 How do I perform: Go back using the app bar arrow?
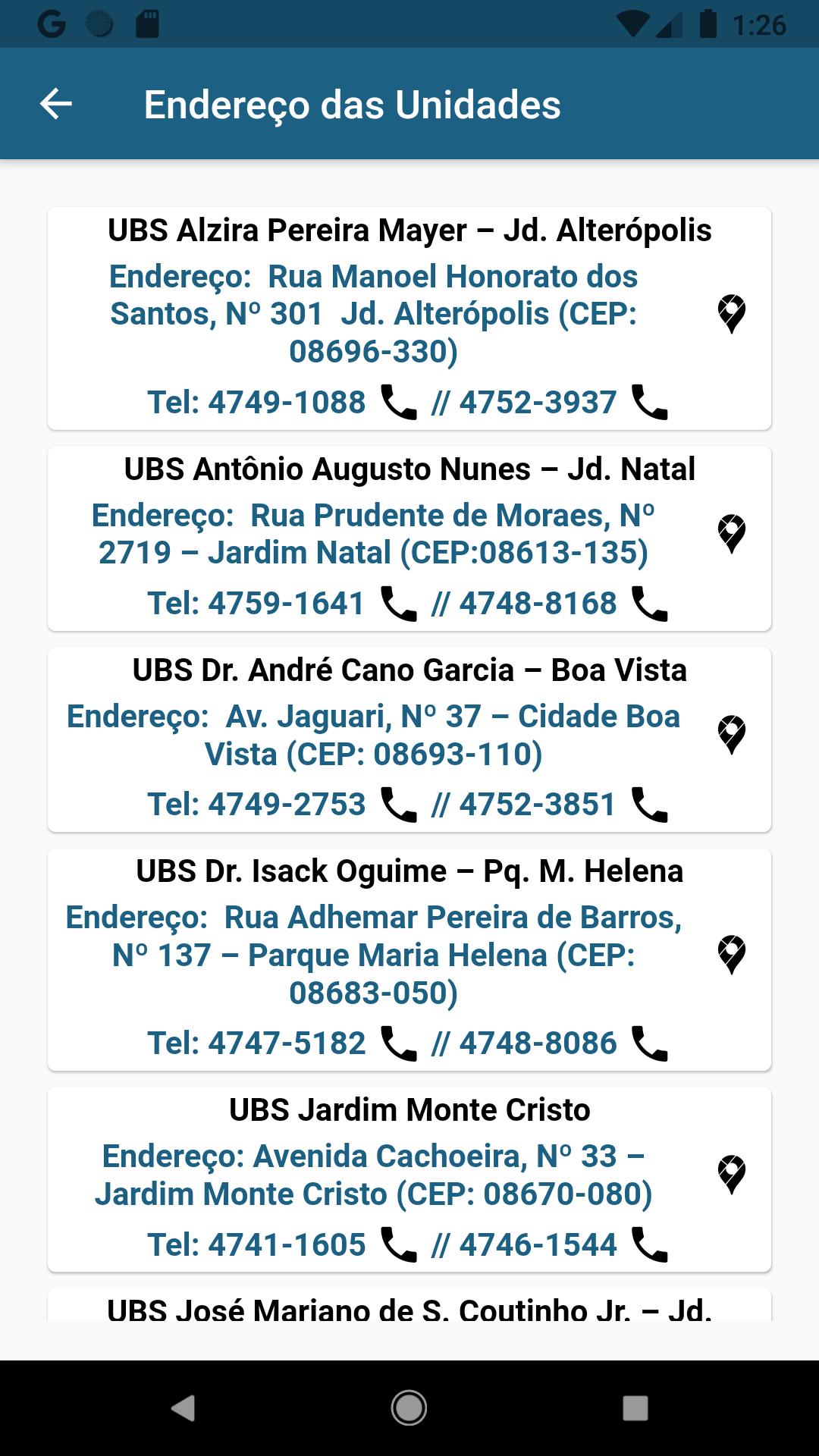click(55, 104)
